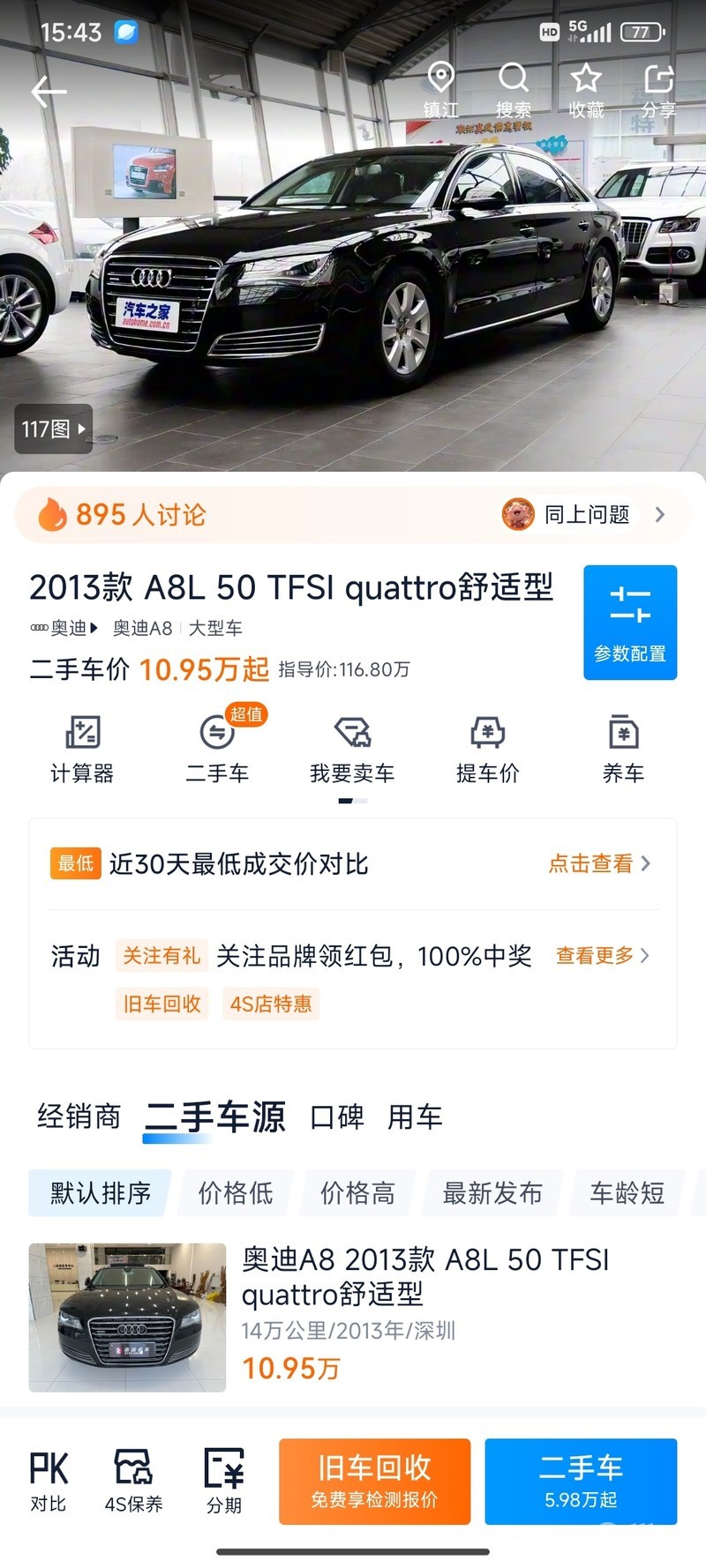Screen dimensions: 706x1568
Task: Tap 点击查看 for lowest deal prices
Action: 598,863
